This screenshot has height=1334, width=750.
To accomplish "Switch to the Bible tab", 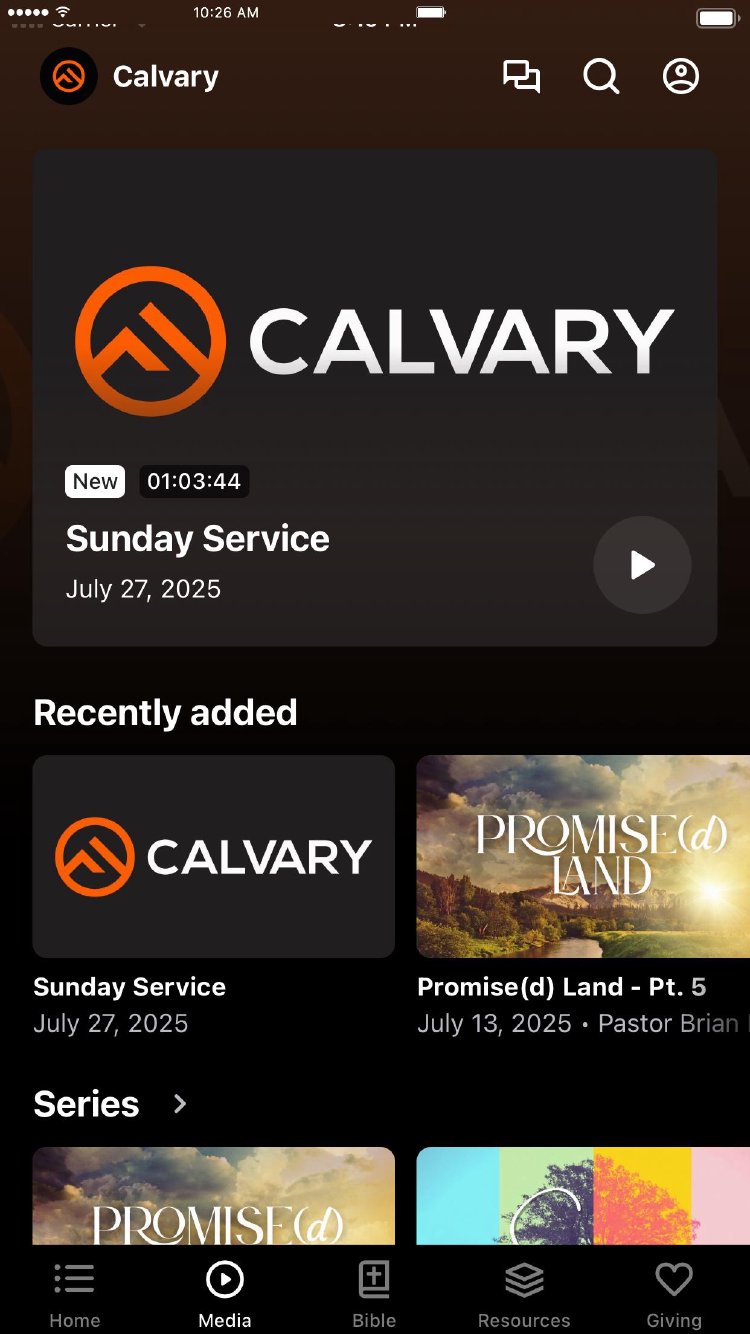I will coord(374,1294).
